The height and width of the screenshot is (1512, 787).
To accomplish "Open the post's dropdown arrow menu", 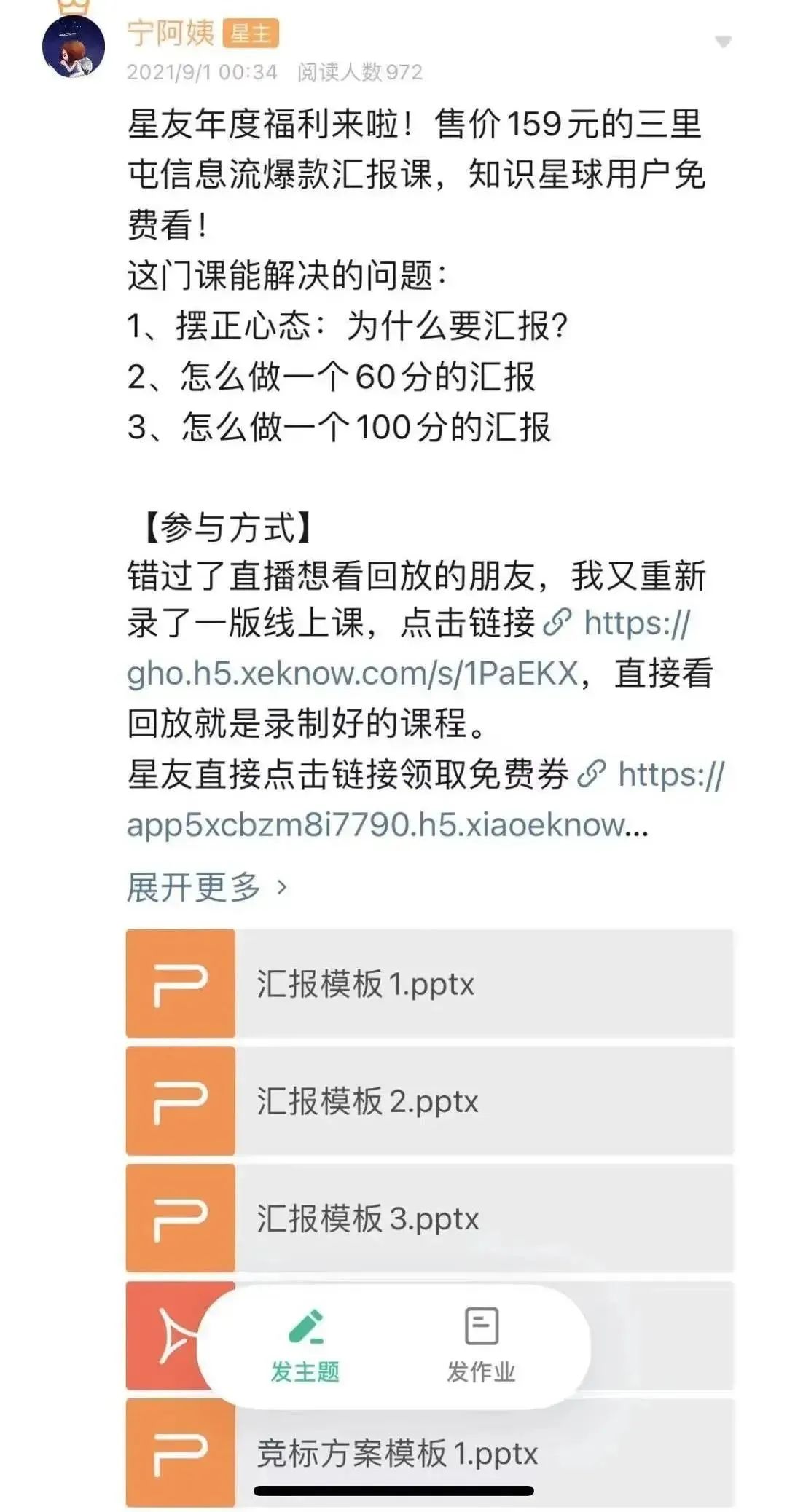I will (723, 42).
